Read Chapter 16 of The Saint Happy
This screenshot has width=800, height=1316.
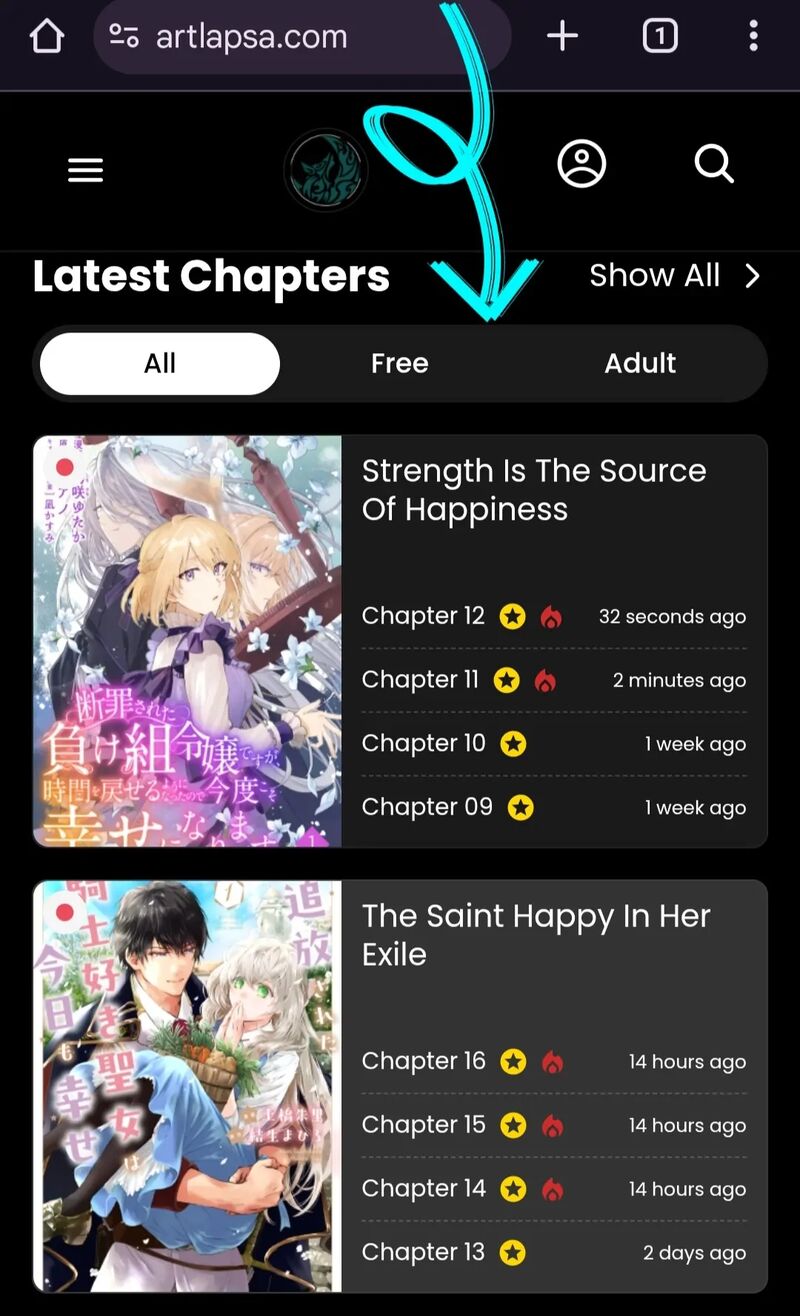point(423,1061)
